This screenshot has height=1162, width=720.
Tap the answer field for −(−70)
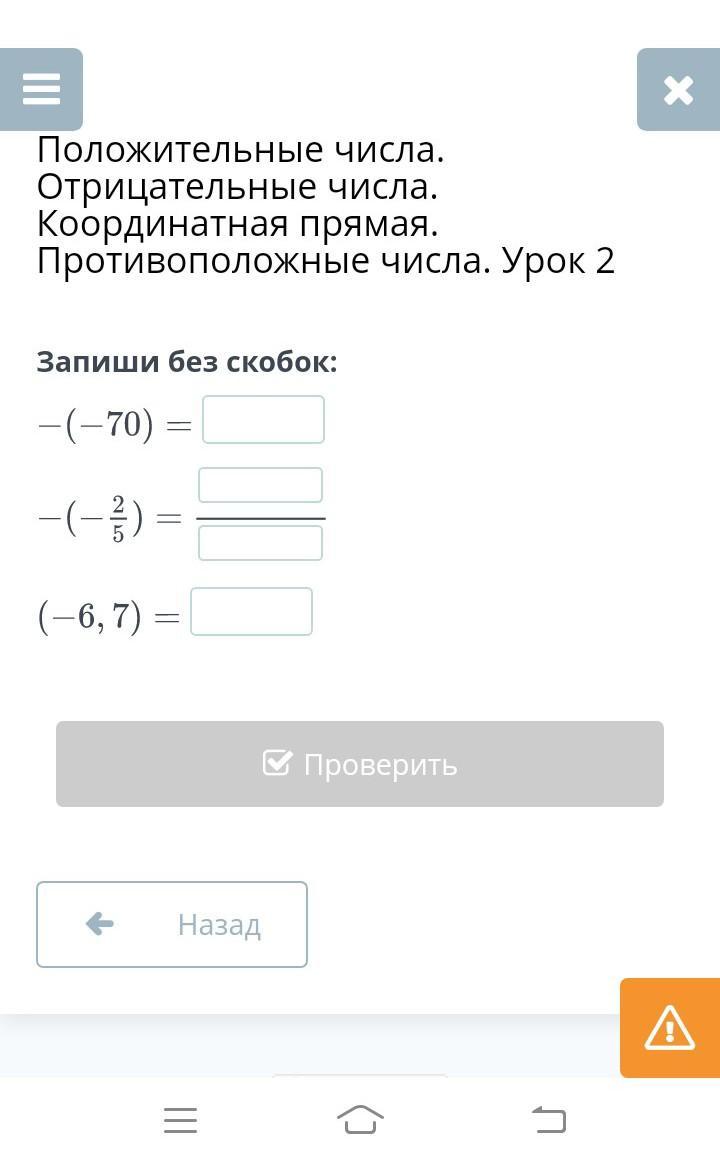[263, 419]
